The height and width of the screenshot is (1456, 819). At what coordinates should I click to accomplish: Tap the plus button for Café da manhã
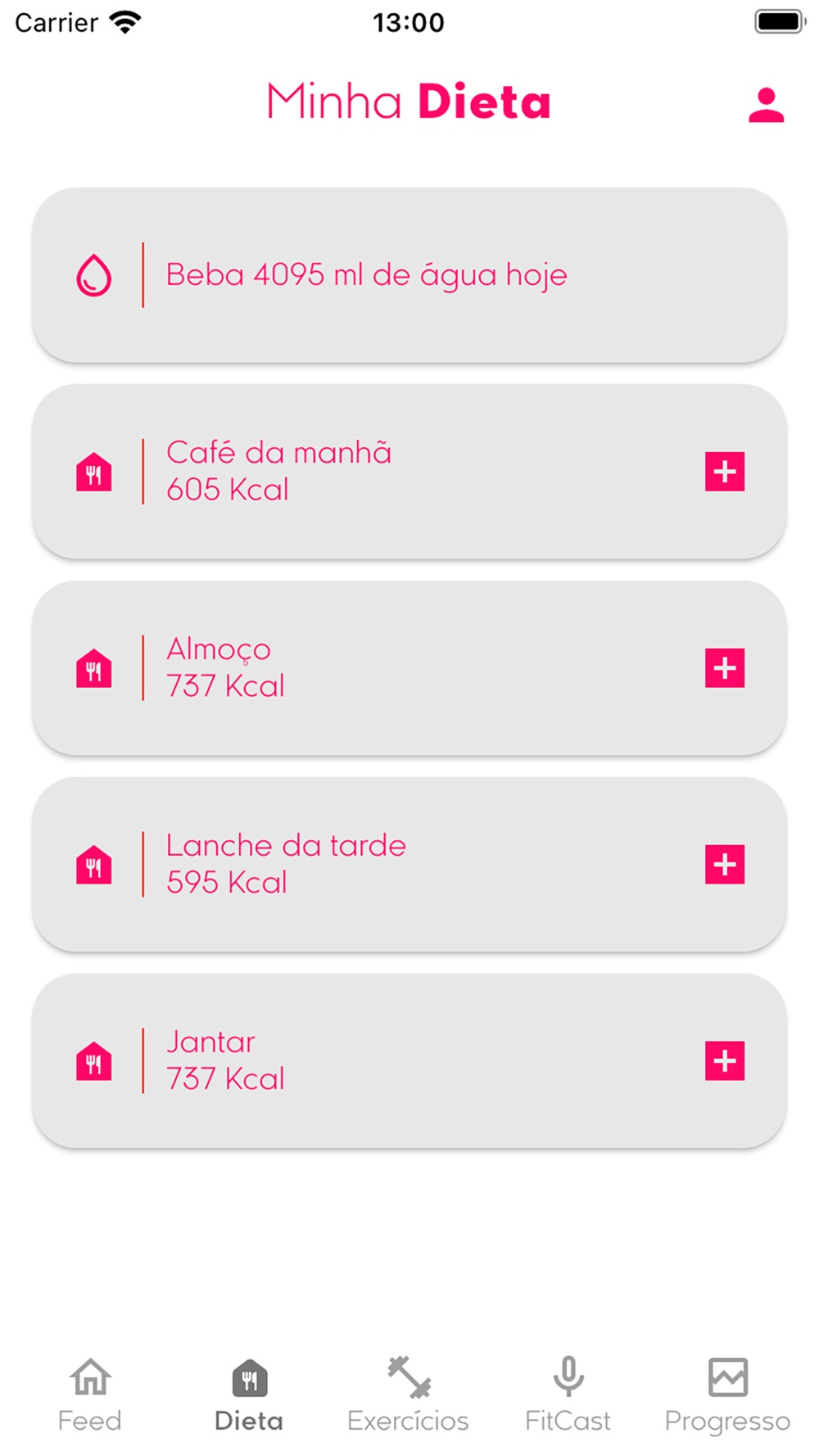click(x=724, y=472)
